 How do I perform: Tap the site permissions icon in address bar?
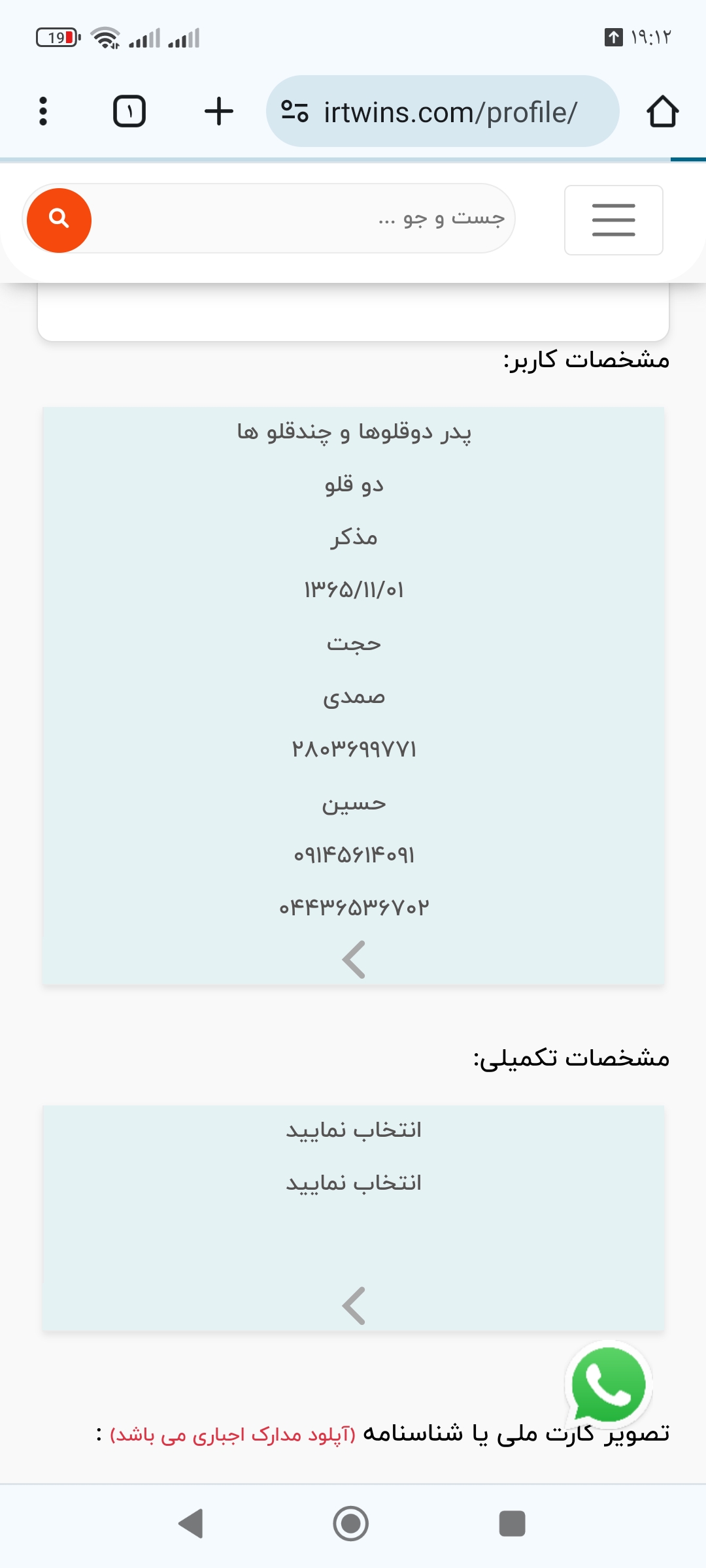click(294, 110)
